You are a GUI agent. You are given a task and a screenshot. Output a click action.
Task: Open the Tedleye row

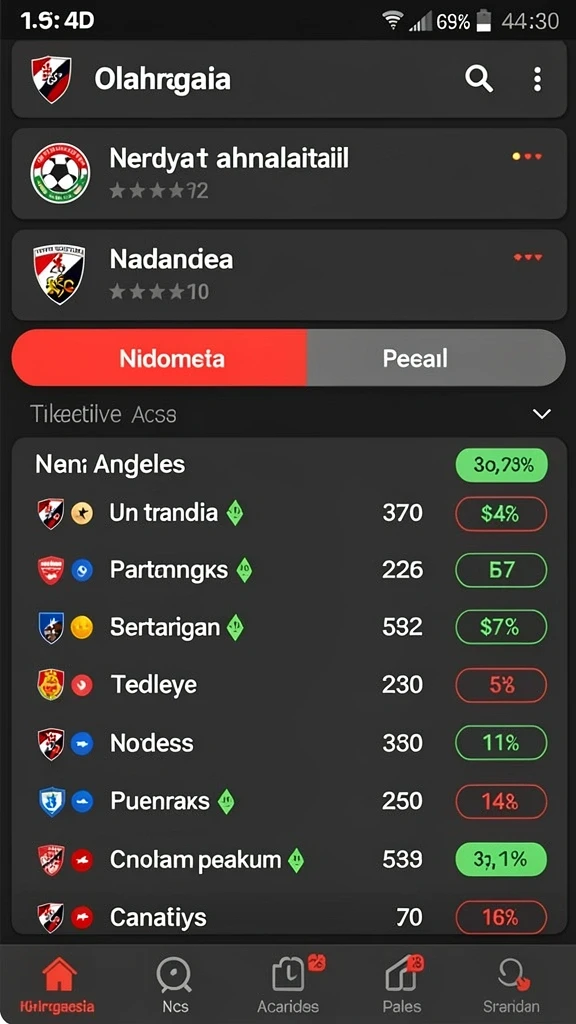[289, 685]
